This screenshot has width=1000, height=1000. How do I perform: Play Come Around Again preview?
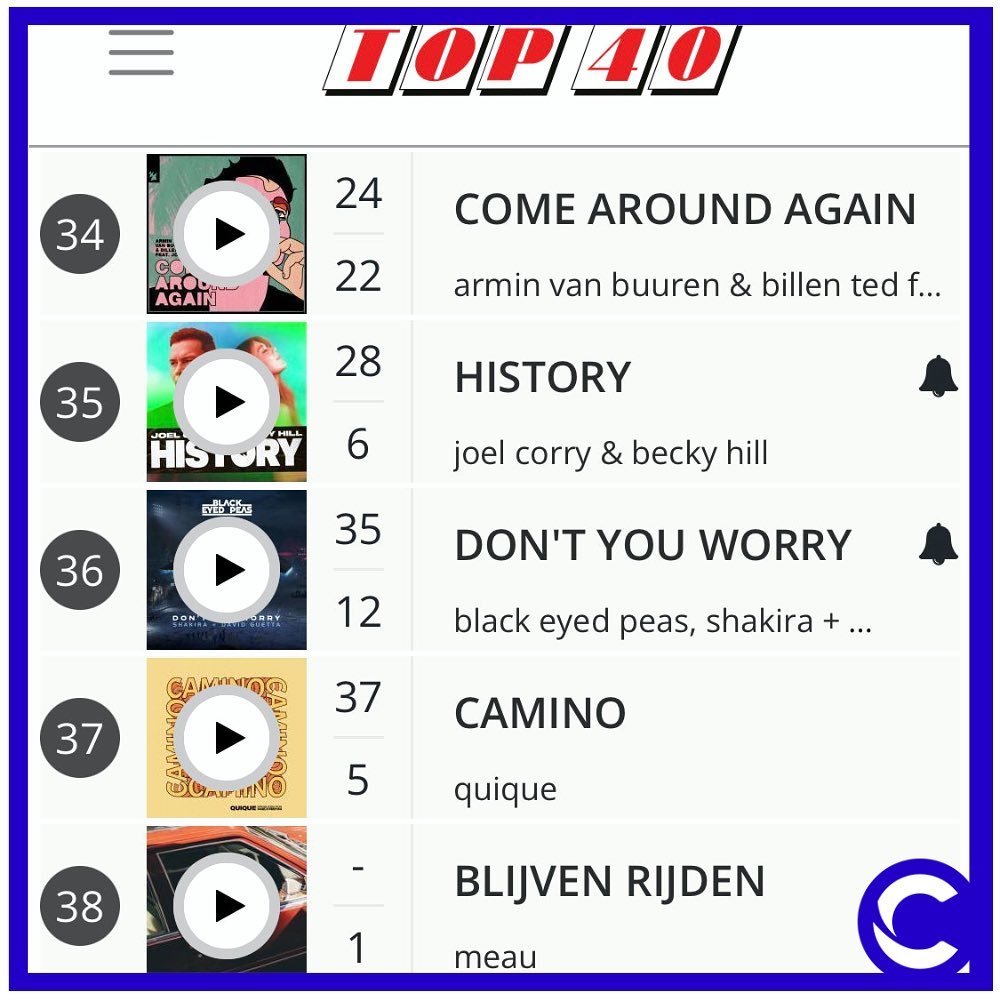pyautogui.click(x=226, y=233)
